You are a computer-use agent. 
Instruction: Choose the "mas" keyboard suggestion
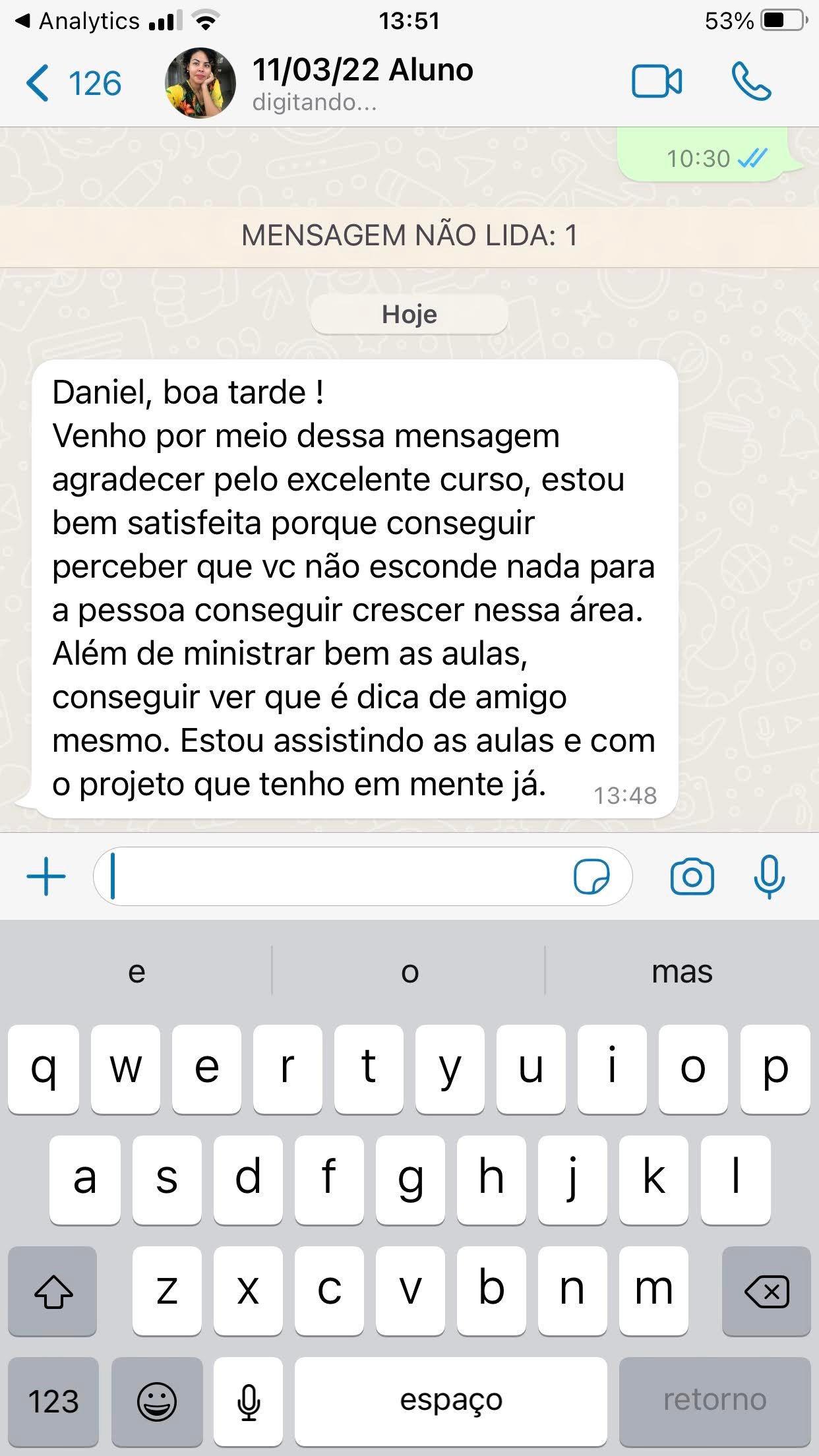[x=682, y=971]
